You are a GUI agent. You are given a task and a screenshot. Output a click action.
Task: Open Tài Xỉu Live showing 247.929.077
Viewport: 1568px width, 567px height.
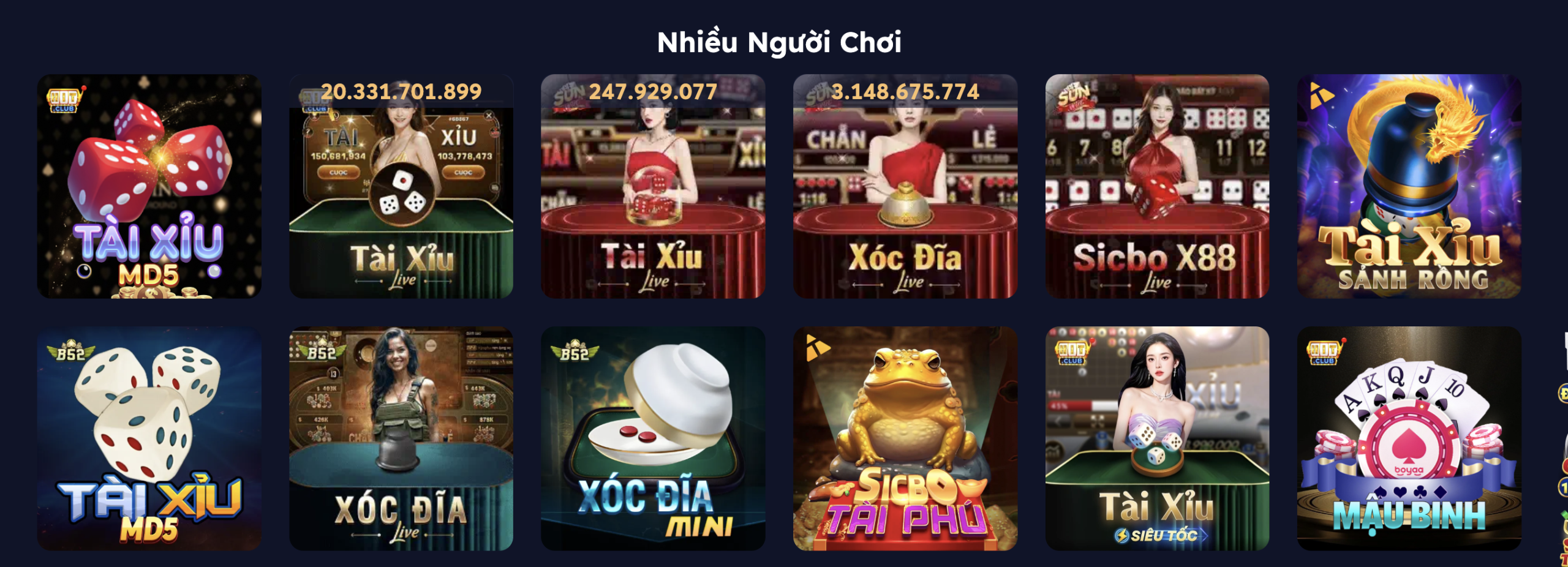[x=652, y=186]
